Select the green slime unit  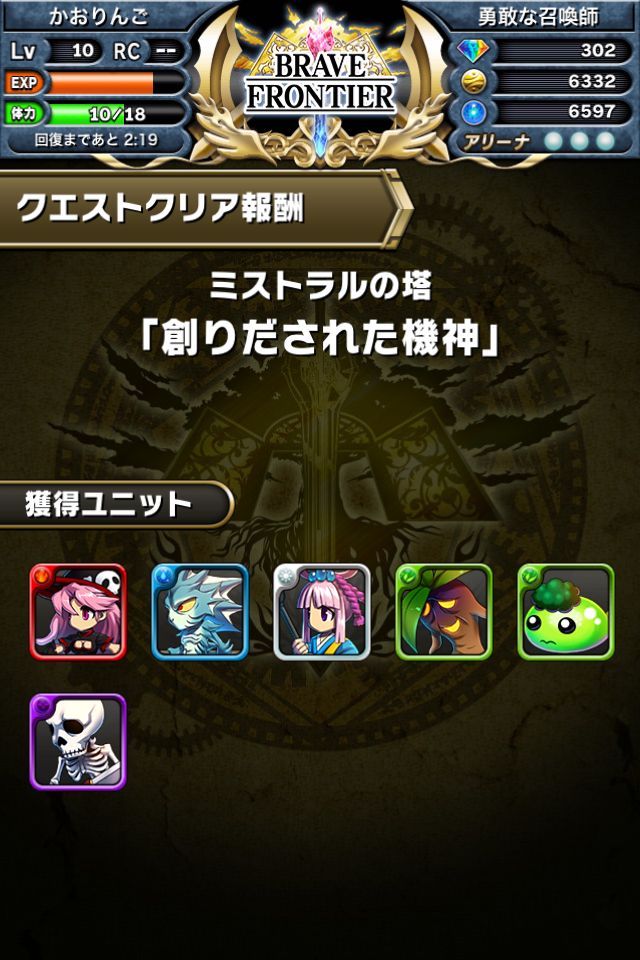click(x=566, y=612)
